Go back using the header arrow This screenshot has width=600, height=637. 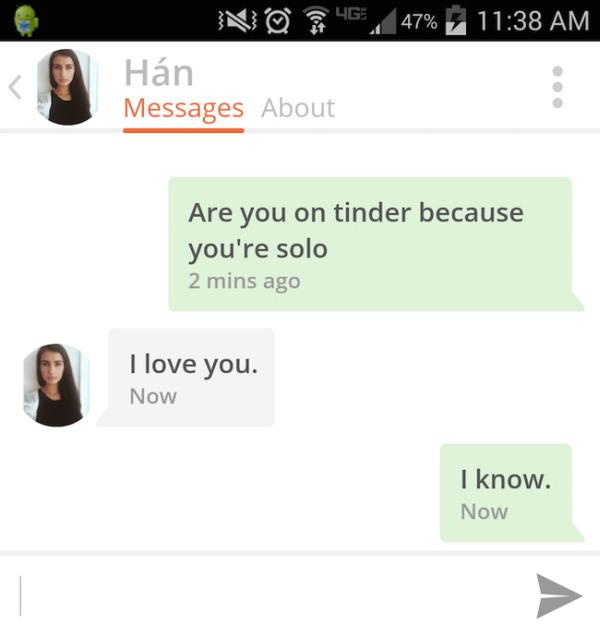click(15, 87)
